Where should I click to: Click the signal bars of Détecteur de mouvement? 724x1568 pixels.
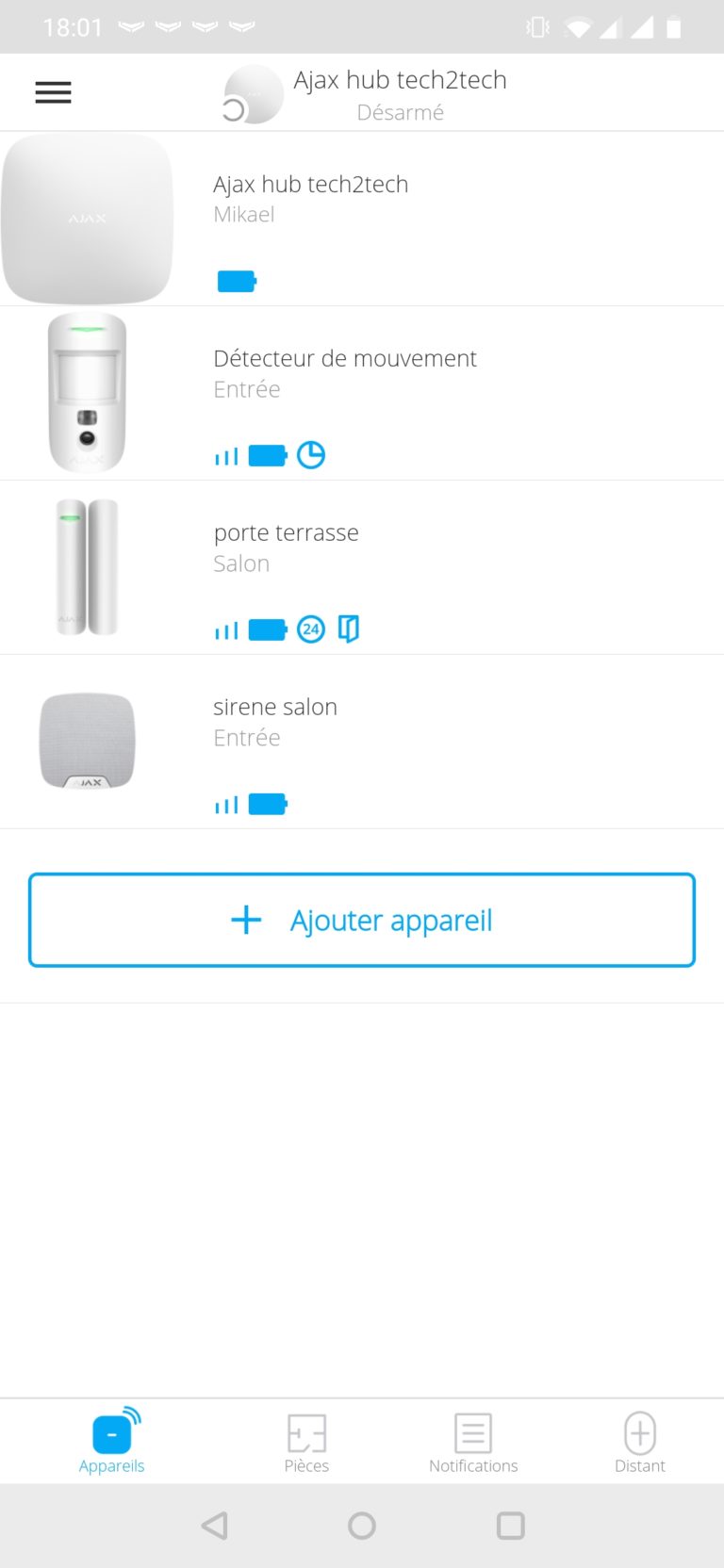(225, 454)
